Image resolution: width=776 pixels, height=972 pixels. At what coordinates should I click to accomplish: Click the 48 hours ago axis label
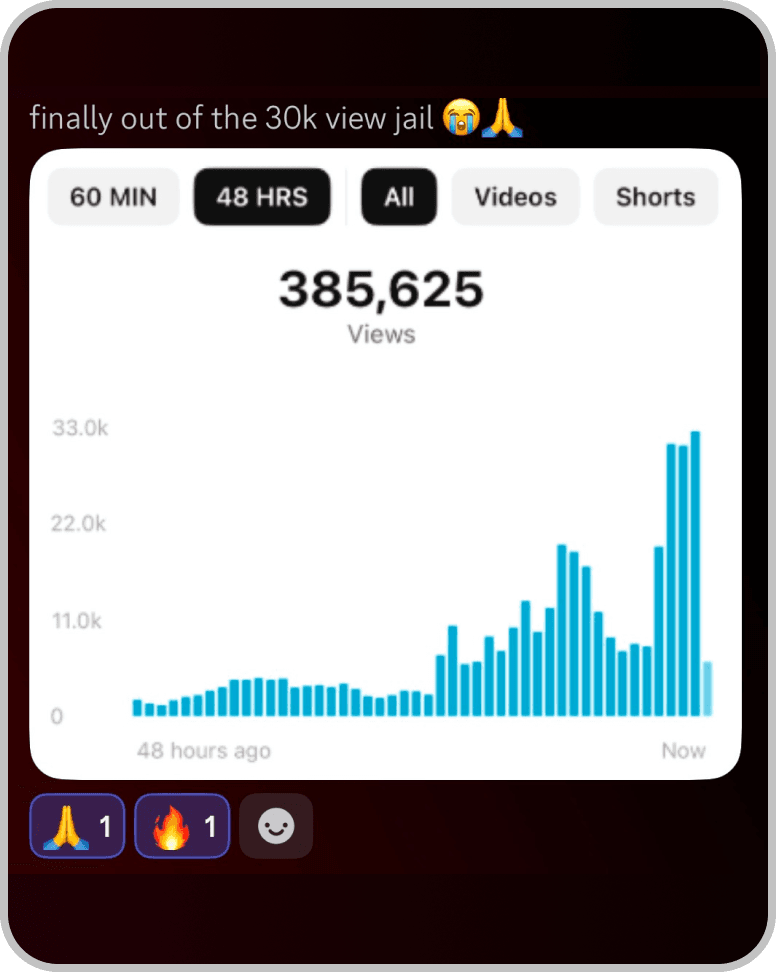pos(204,750)
